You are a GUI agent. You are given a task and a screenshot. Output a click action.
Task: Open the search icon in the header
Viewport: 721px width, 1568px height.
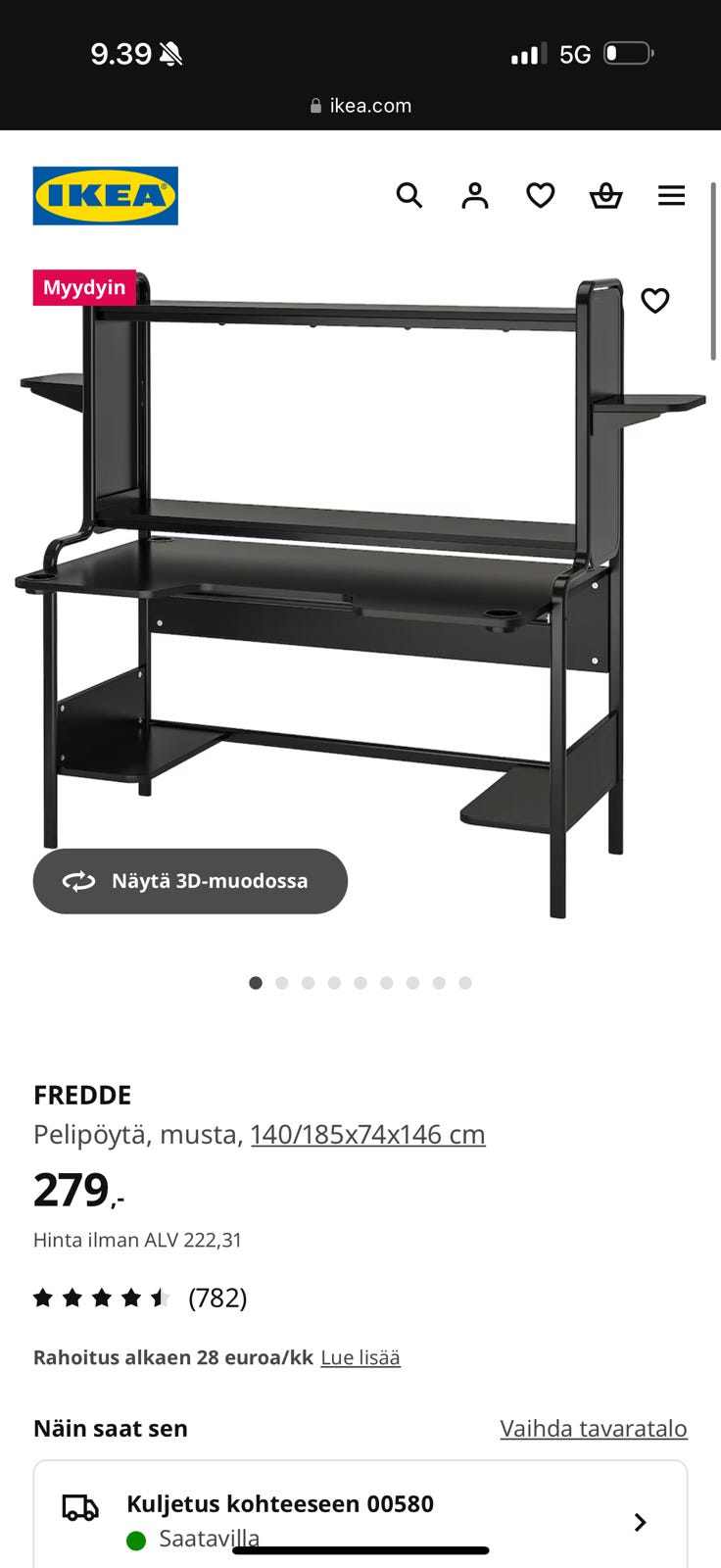pyautogui.click(x=409, y=196)
